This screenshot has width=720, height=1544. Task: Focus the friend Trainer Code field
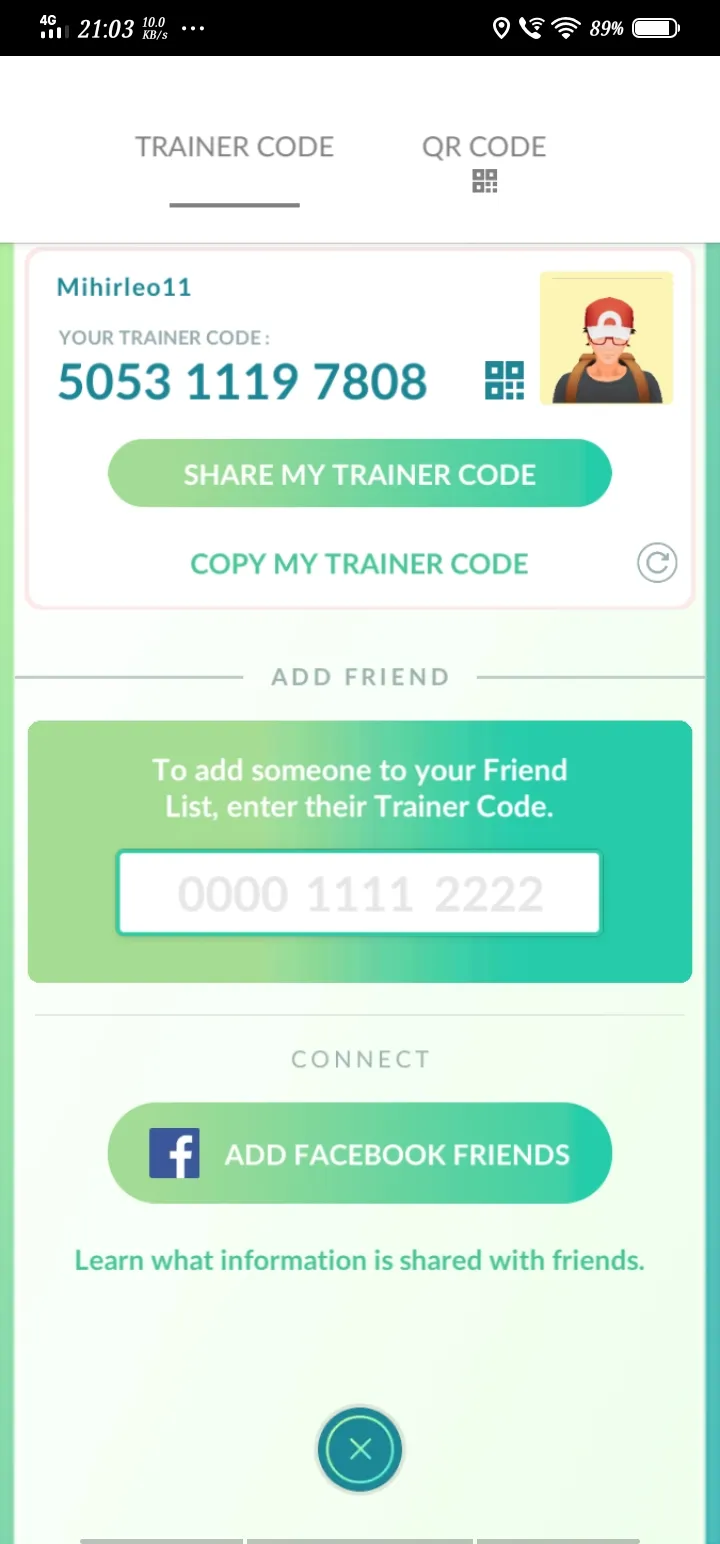359,894
